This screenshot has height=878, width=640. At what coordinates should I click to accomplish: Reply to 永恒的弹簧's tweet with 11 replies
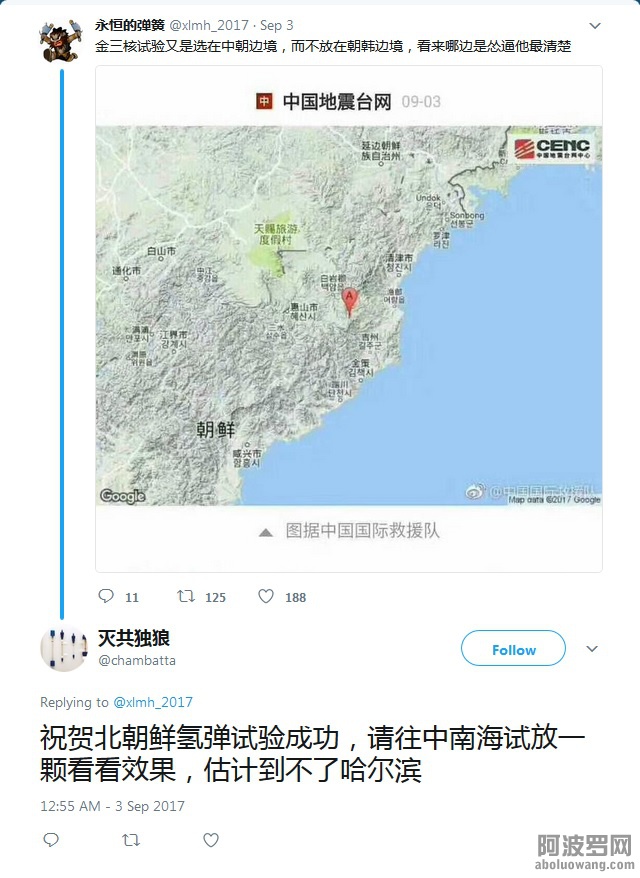107,596
